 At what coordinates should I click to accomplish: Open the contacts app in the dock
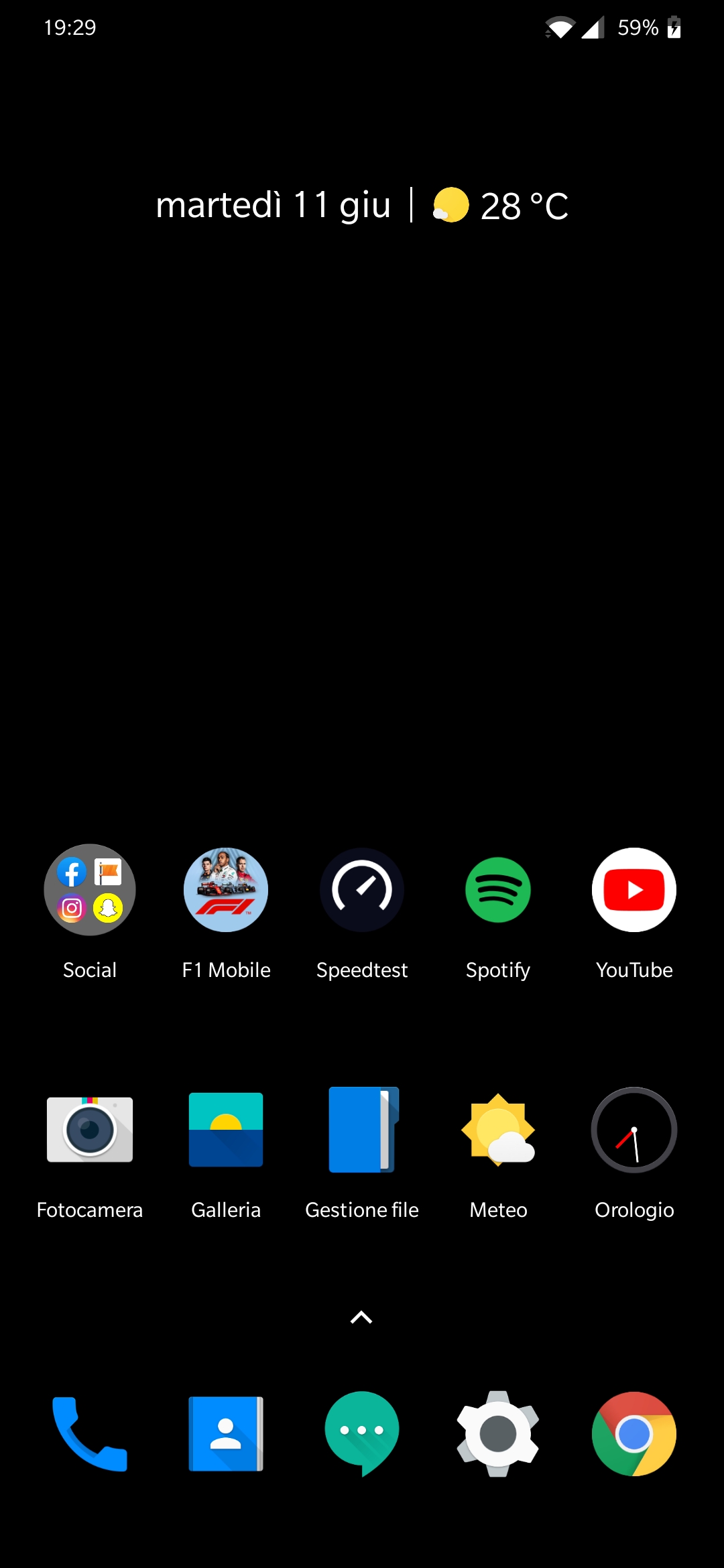[226, 1434]
